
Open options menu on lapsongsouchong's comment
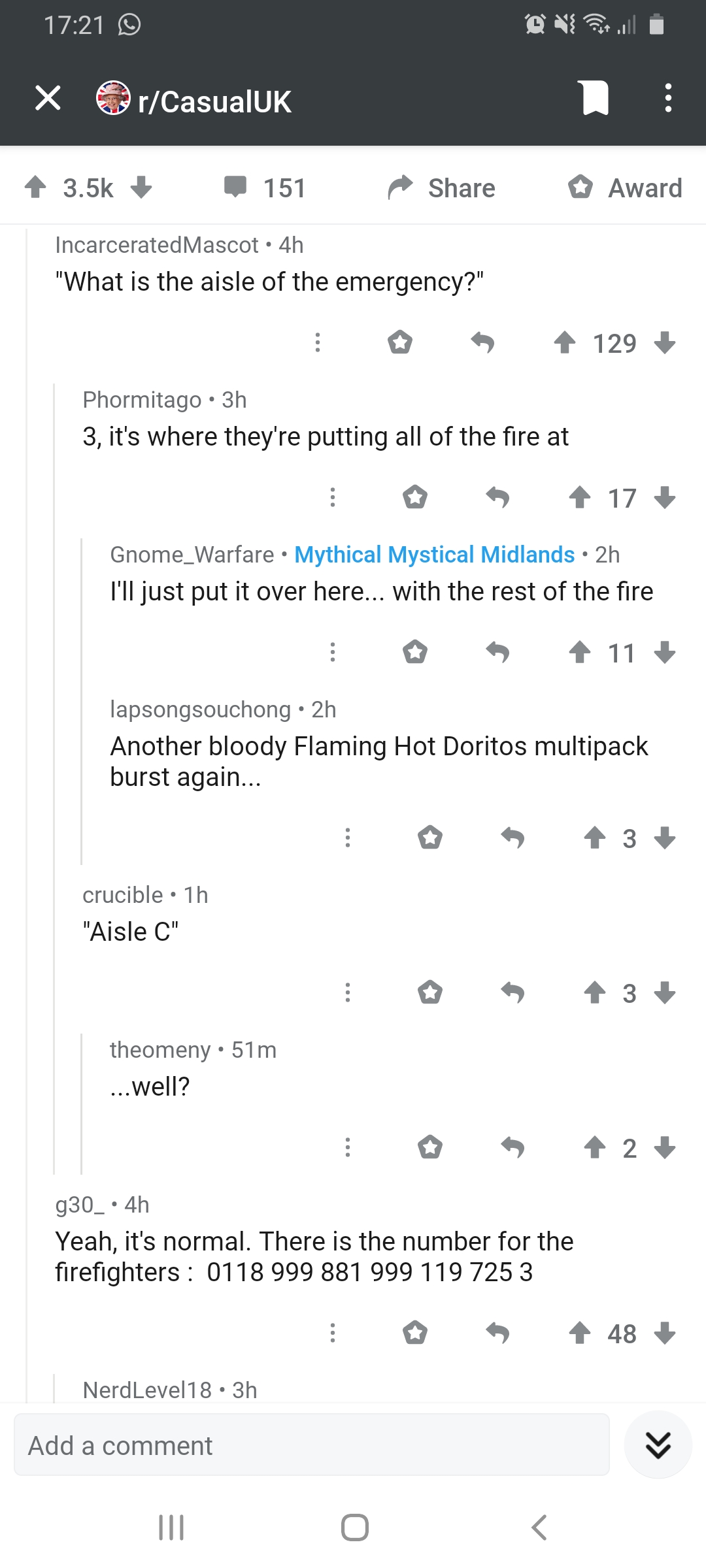tap(348, 838)
